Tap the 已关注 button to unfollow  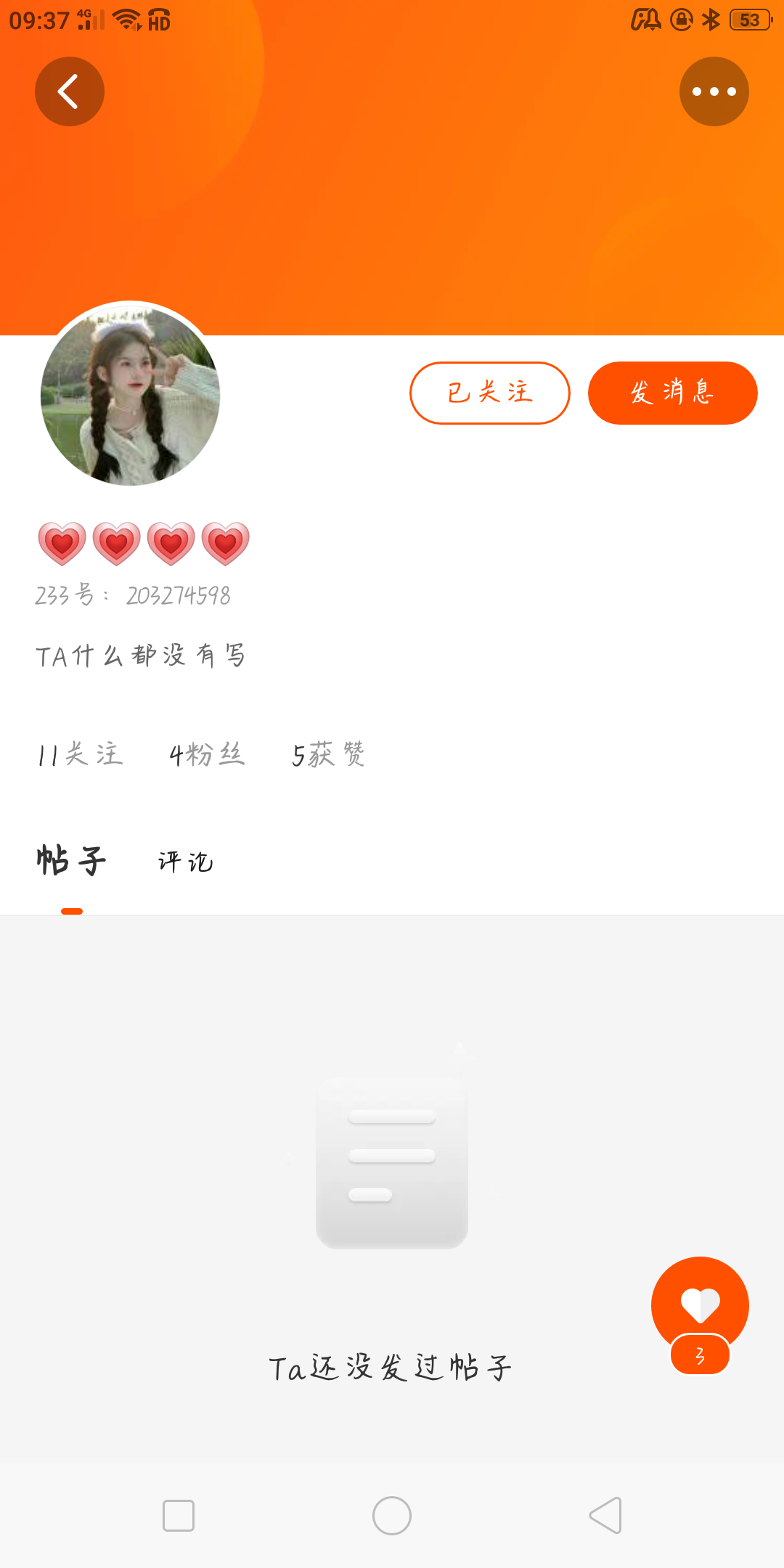point(490,393)
